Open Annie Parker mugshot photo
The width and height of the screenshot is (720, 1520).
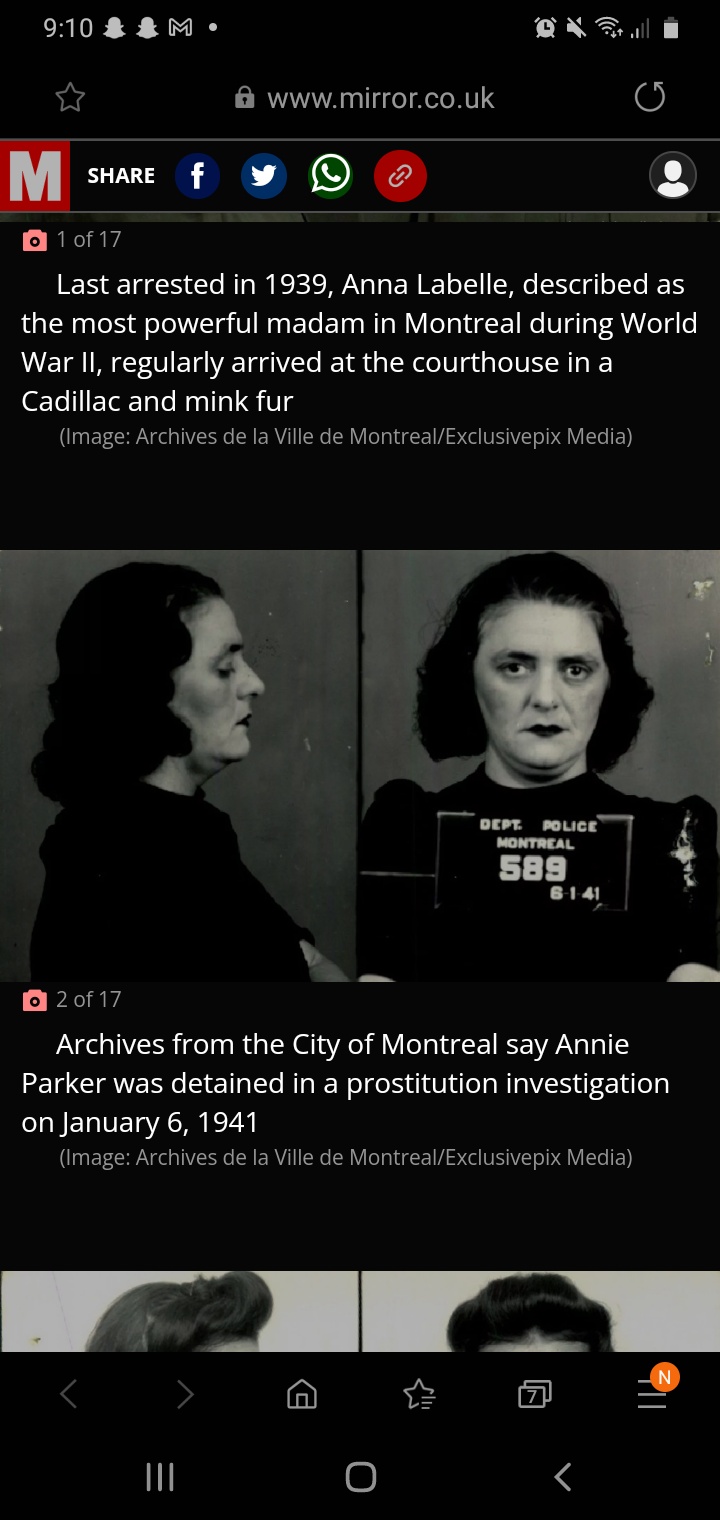tap(360, 765)
